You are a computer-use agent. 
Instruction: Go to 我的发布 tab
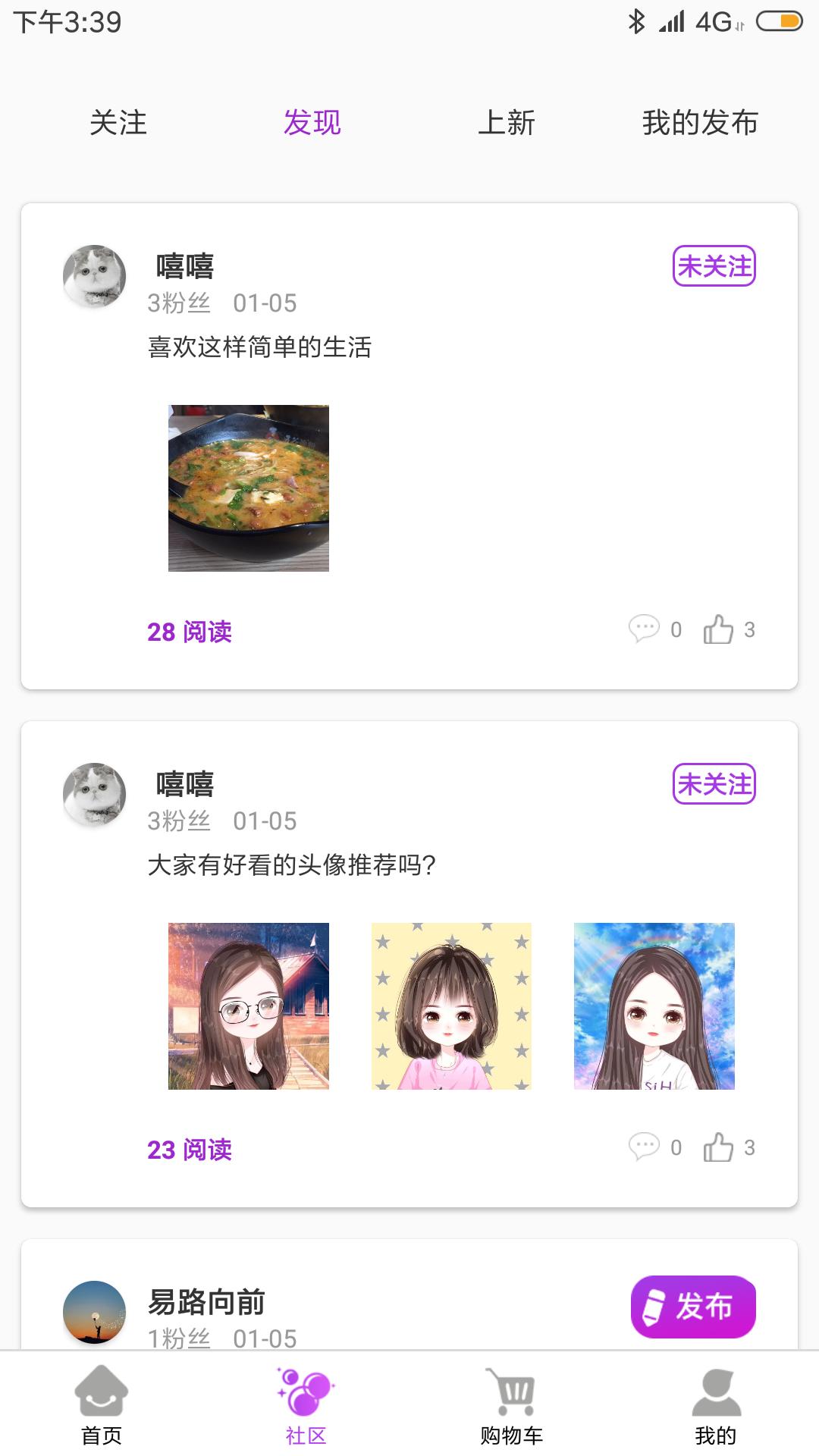[x=700, y=122]
